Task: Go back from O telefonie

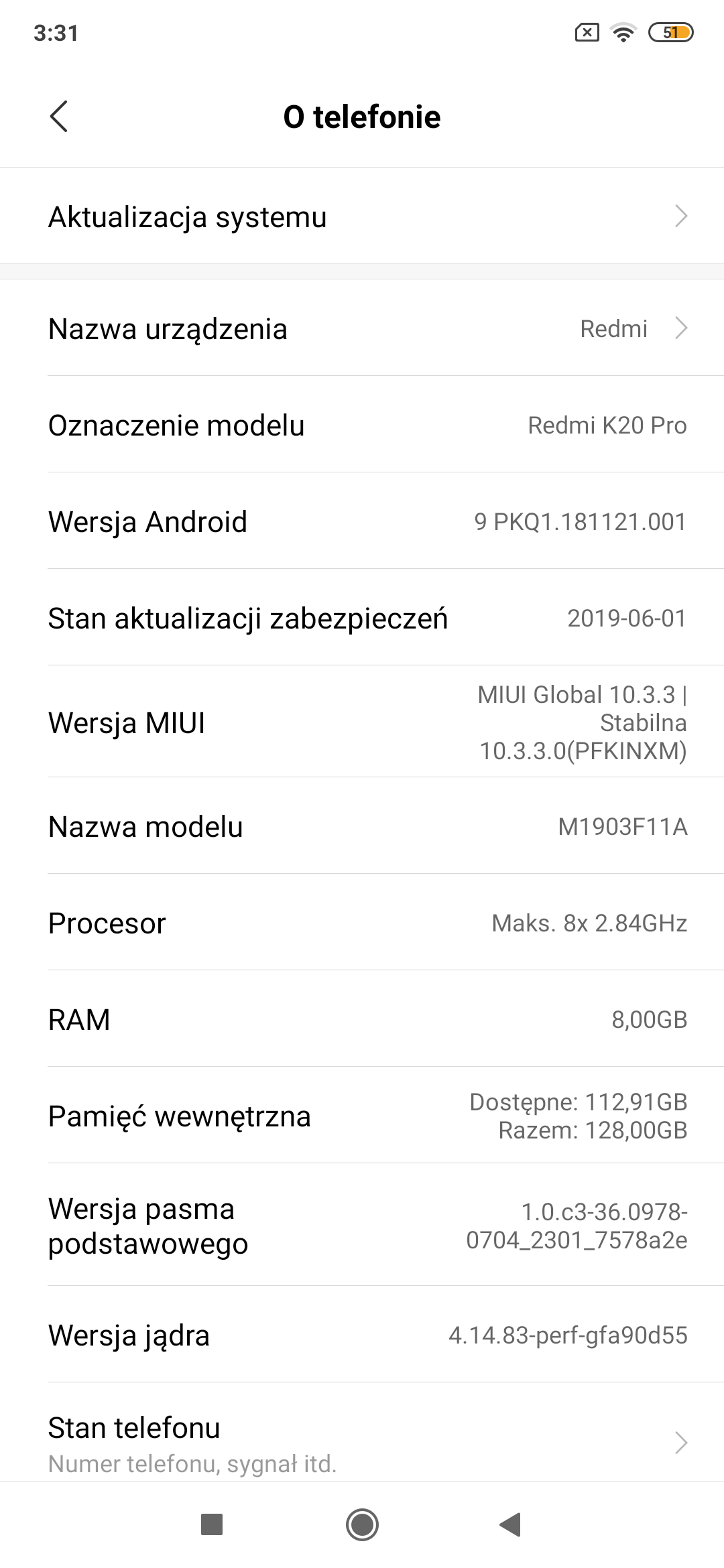Action: click(59, 117)
